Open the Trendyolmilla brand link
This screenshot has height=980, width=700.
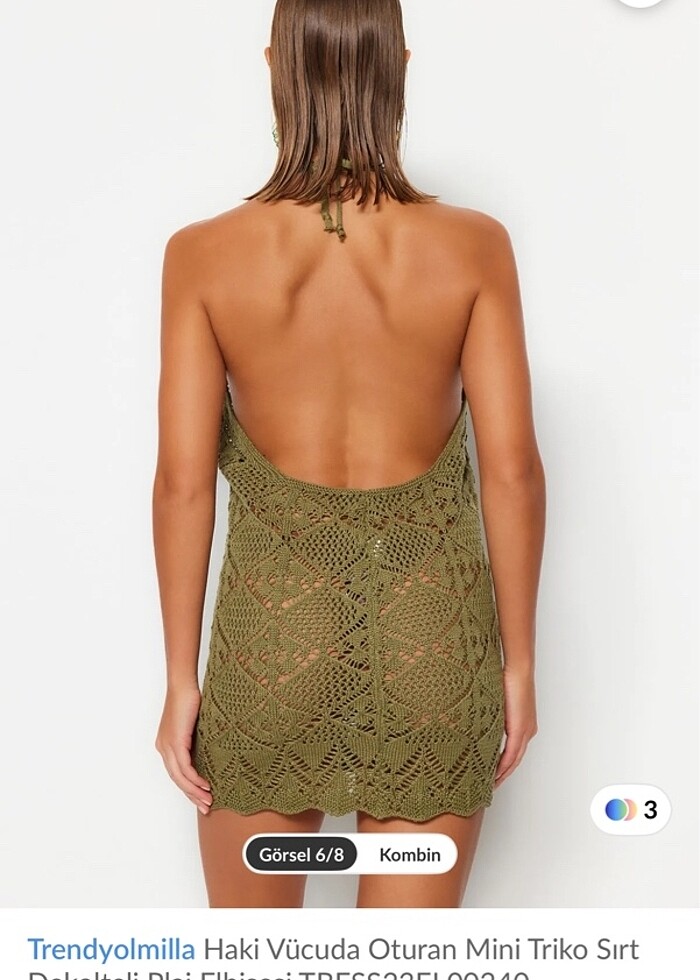pyautogui.click(x=111, y=948)
